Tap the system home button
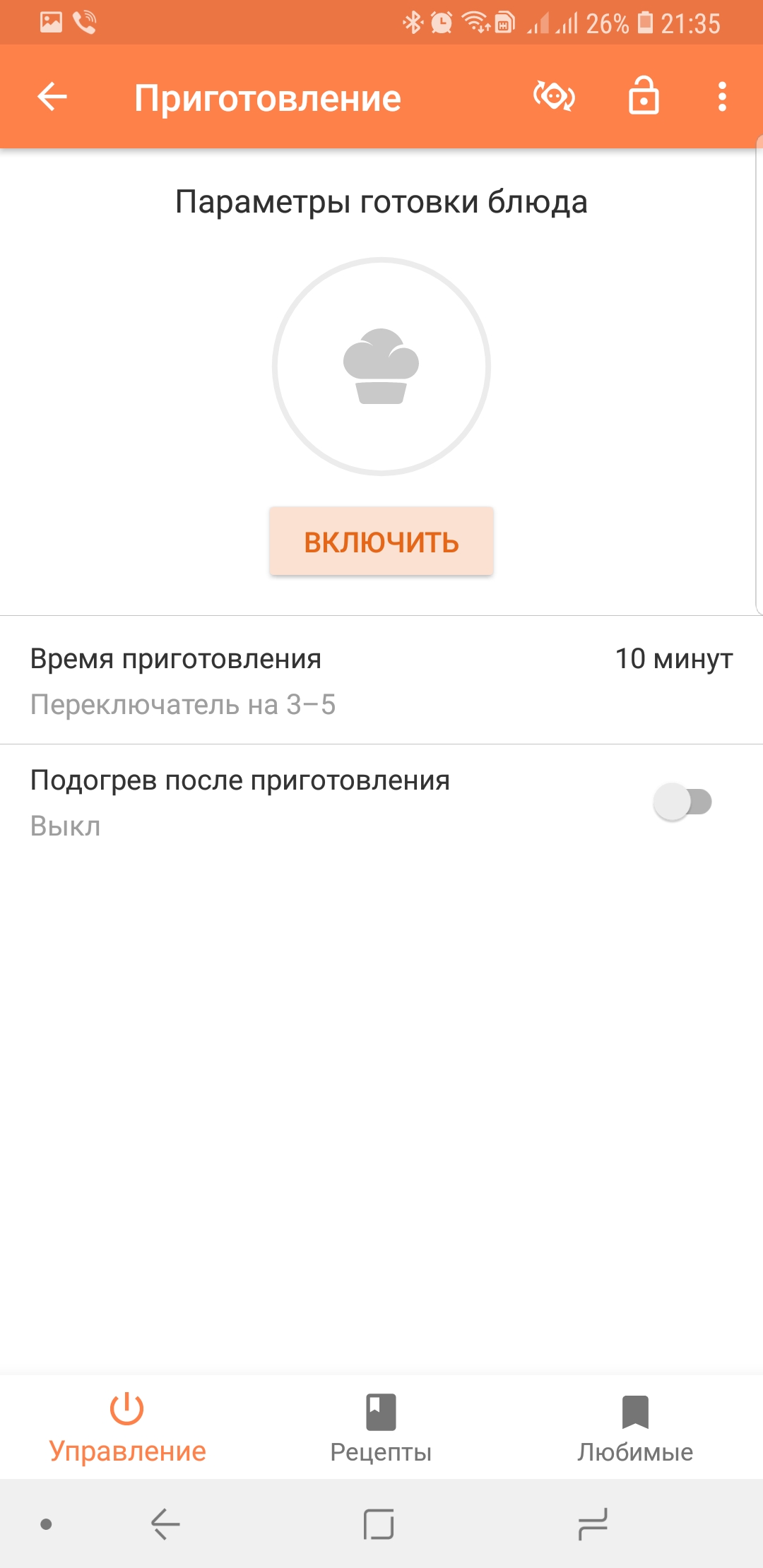This screenshot has height=1568, width=763. pyautogui.click(x=379, y=1524)
